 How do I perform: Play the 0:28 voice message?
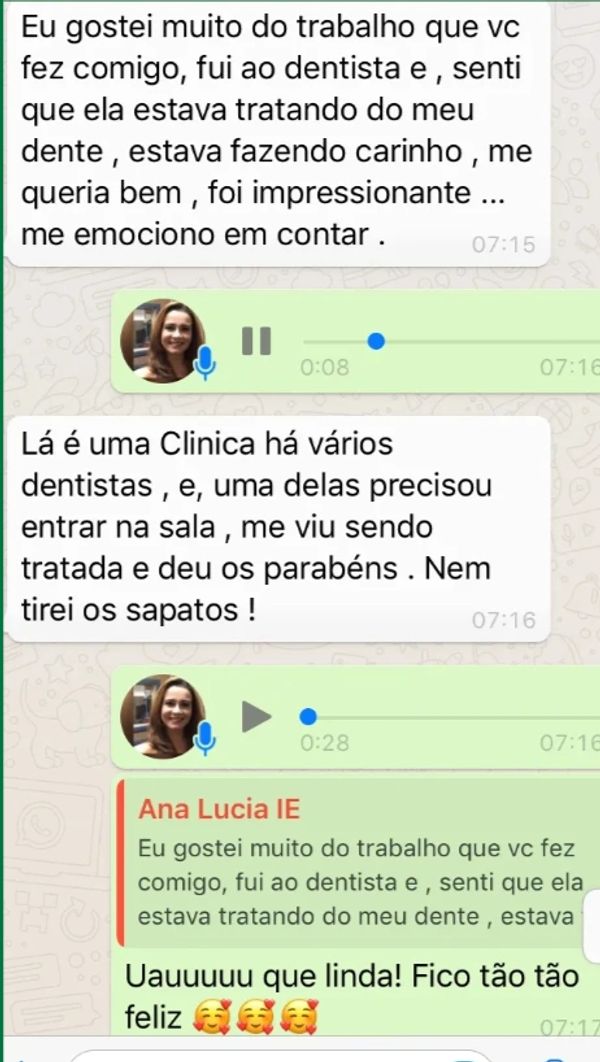click(257, 715)
